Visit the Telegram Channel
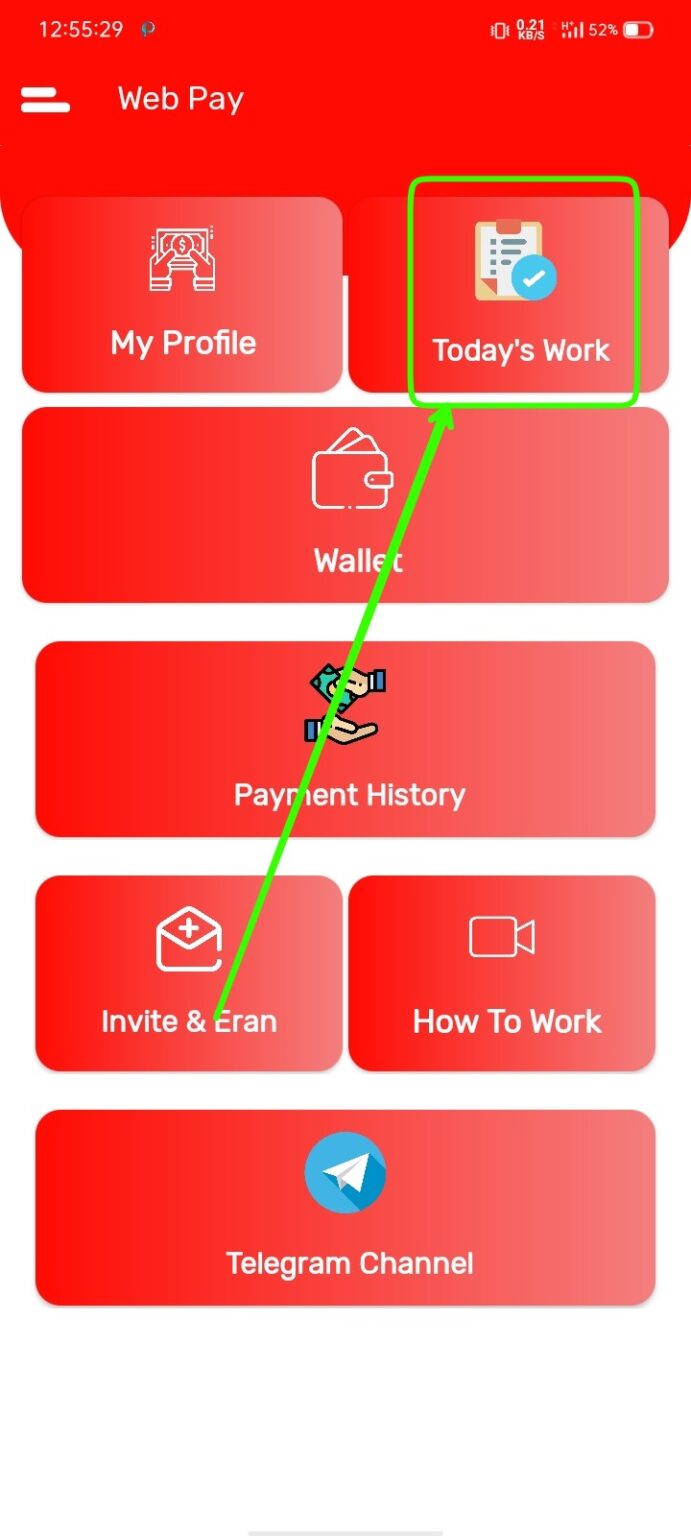691x1536 pixels. coord(345,1207)
